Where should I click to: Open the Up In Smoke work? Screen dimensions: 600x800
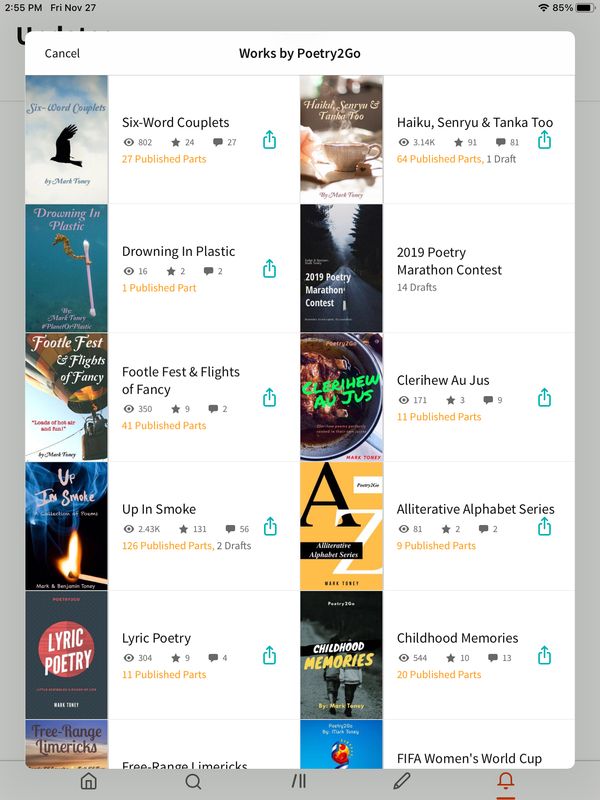(159, 509)
